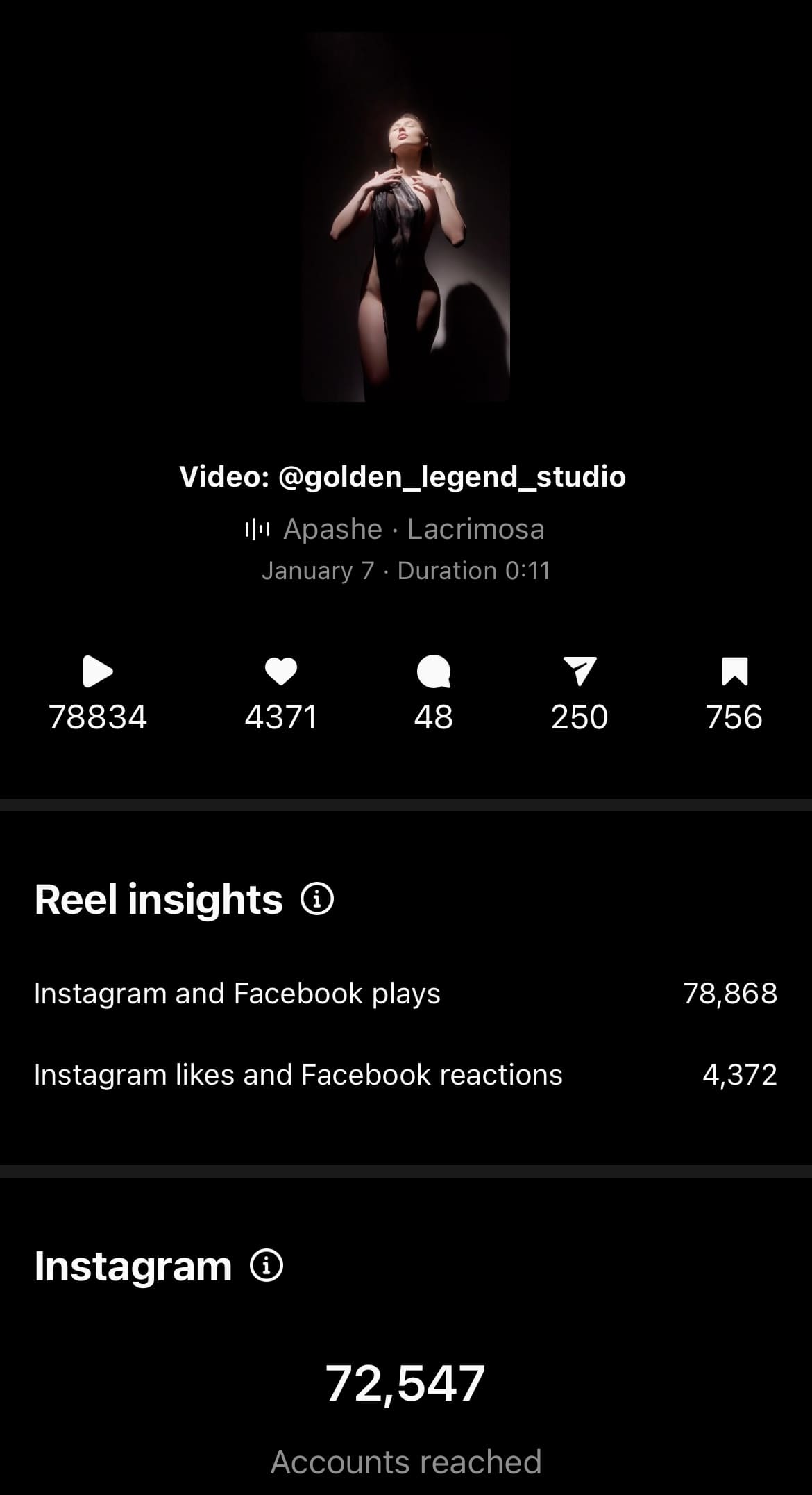Open the reel video thumbnail

[406, 217]
